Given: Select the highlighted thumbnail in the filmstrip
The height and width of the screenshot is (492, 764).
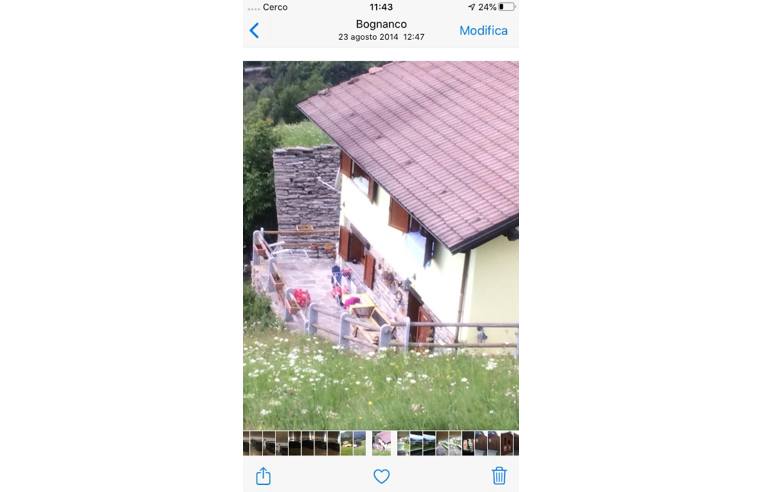Looking at the screenshot, I should point(381,443).
